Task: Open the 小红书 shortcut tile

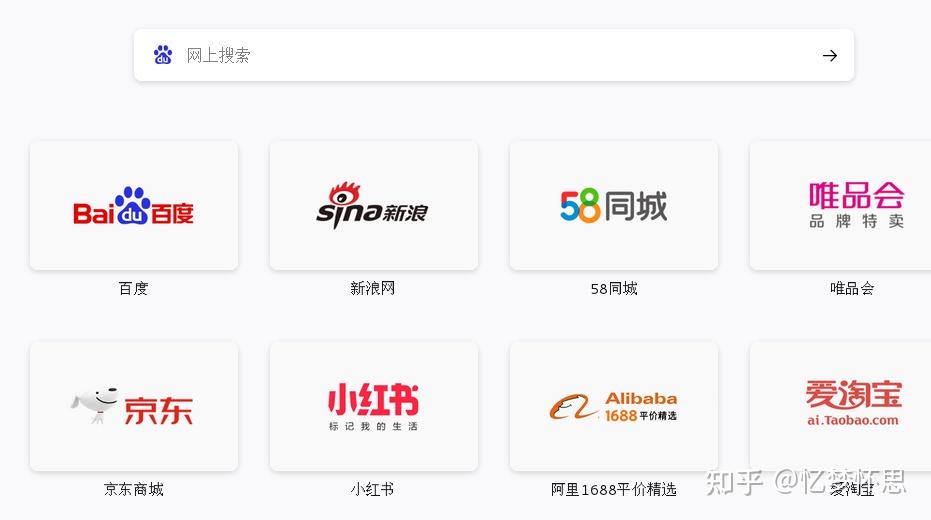Action: pos(373,406)
